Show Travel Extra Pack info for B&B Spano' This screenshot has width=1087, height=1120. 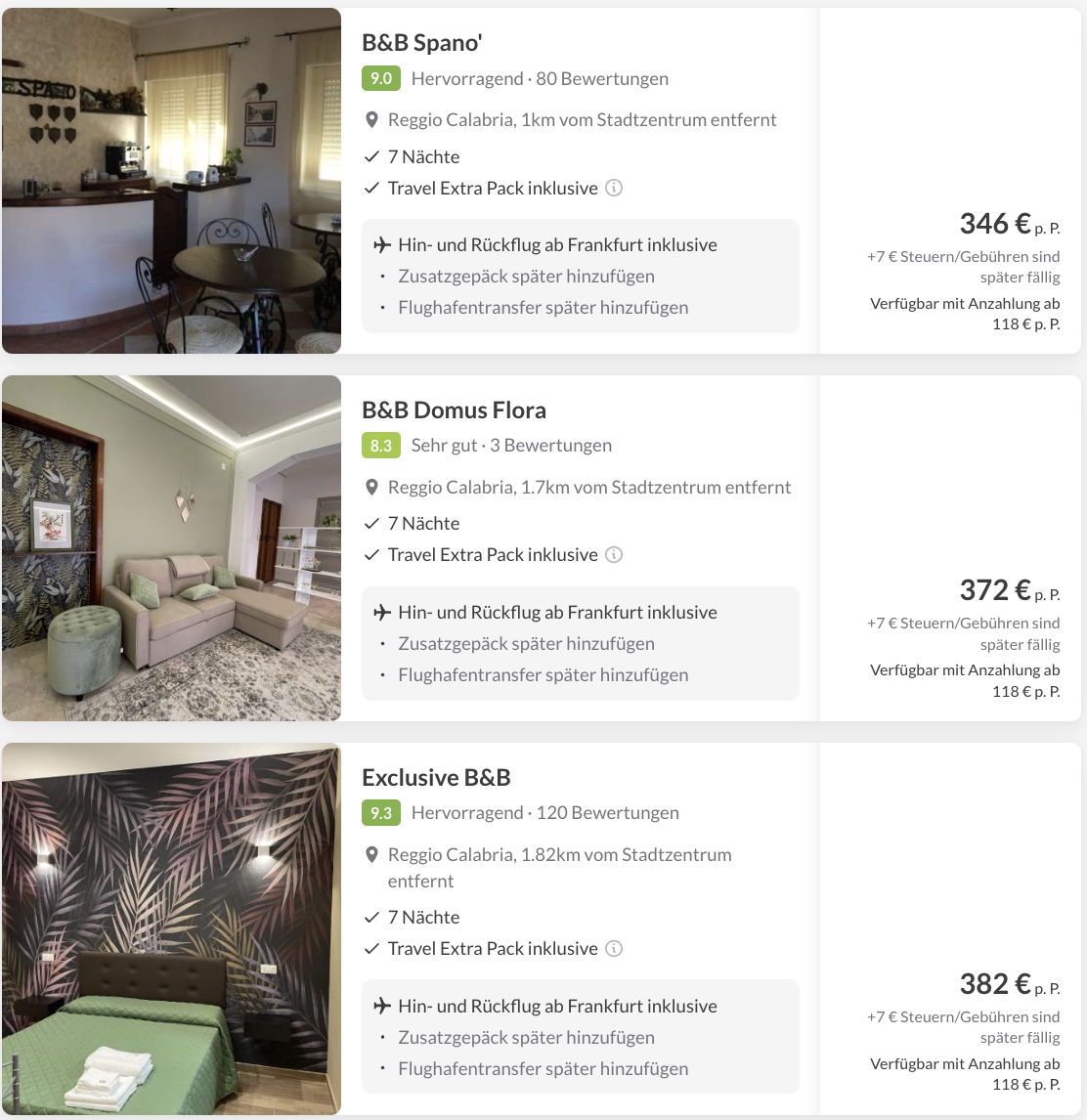[x=614, y=188]
